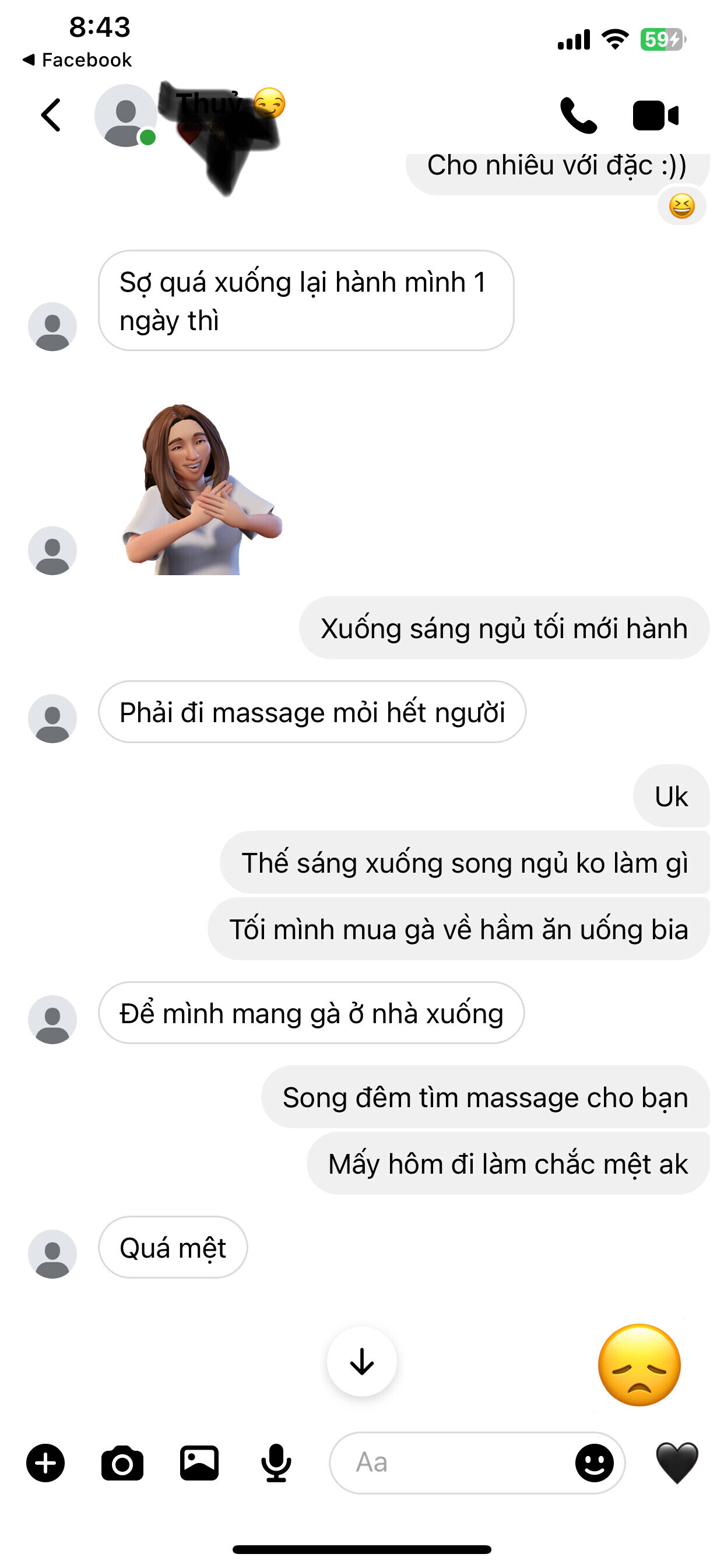
Task: Tap the avatar sticker sent in chat
Action: click(201, 490)
